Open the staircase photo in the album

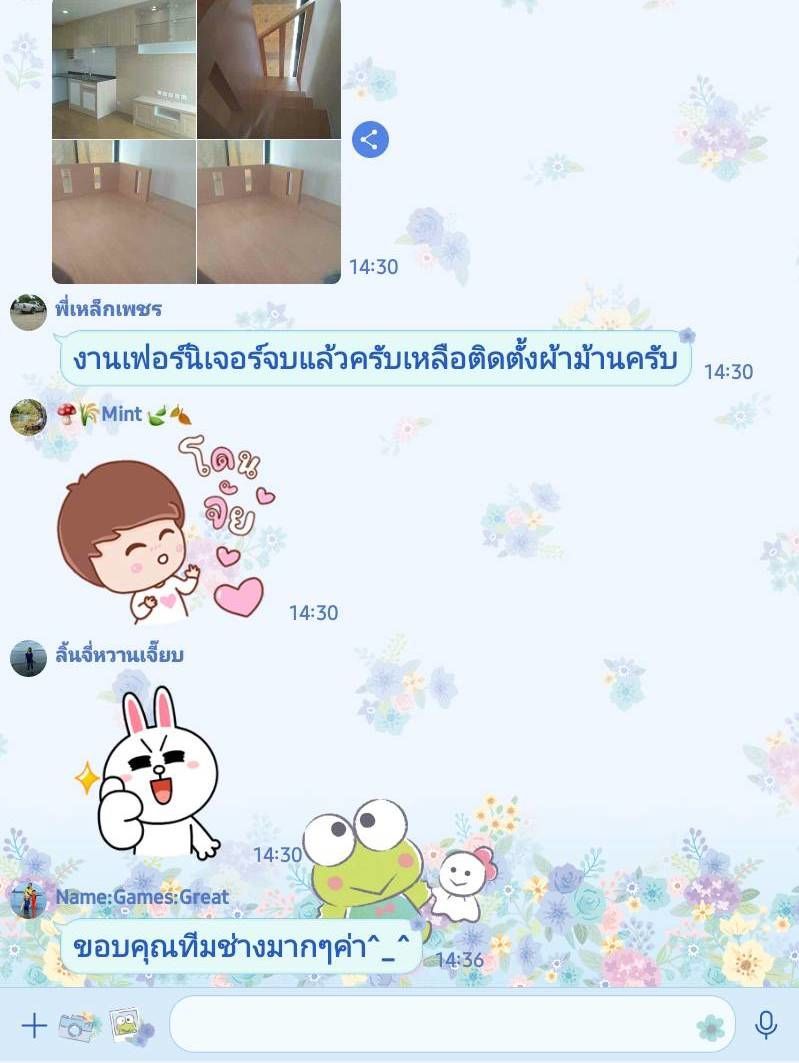click(268, 68)
